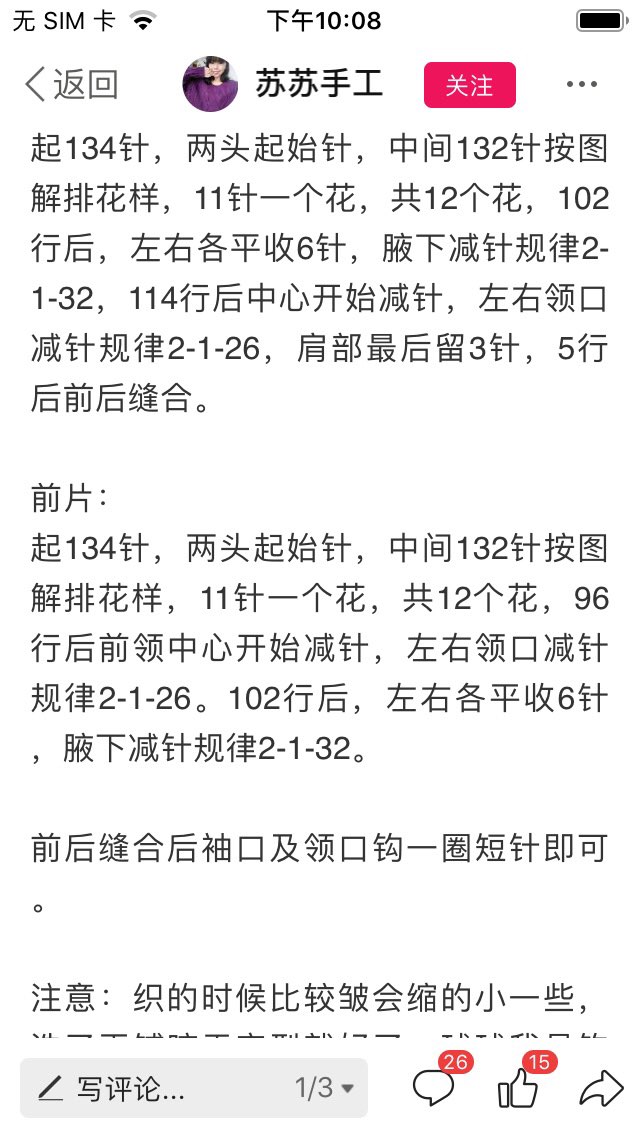Screen dimensions: 640x1136
Task: Open the 1/3 page selector dropdown
Action: point(324,1088)
